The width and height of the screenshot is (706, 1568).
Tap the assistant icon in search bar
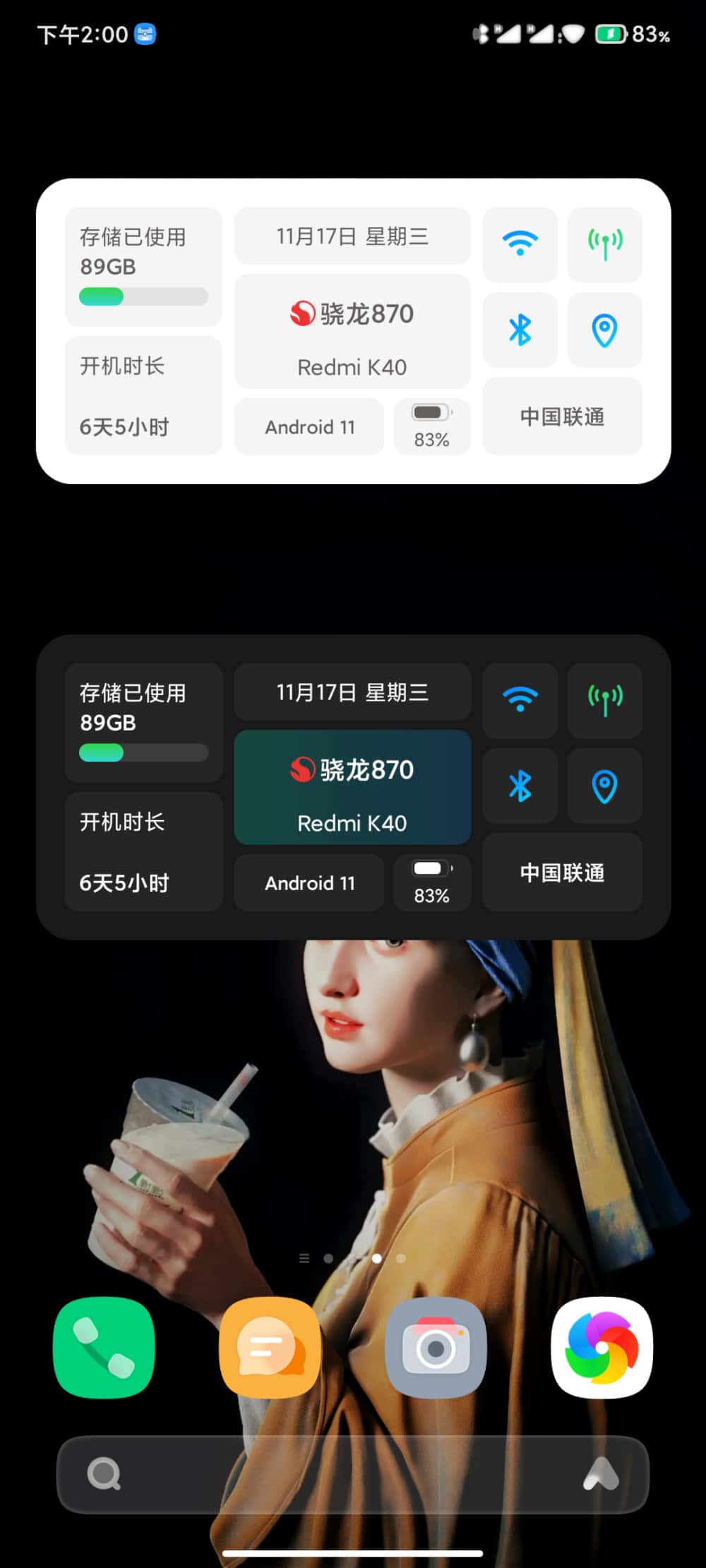pyautogui.click(x=601, y=1473)
